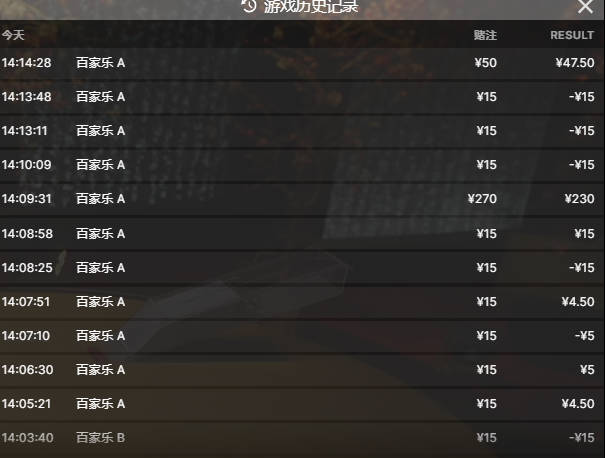This screenshot has width=605, height=458.
Task: View the 14:08:58 百家乐 A record
Action: [x=300, y=233]
